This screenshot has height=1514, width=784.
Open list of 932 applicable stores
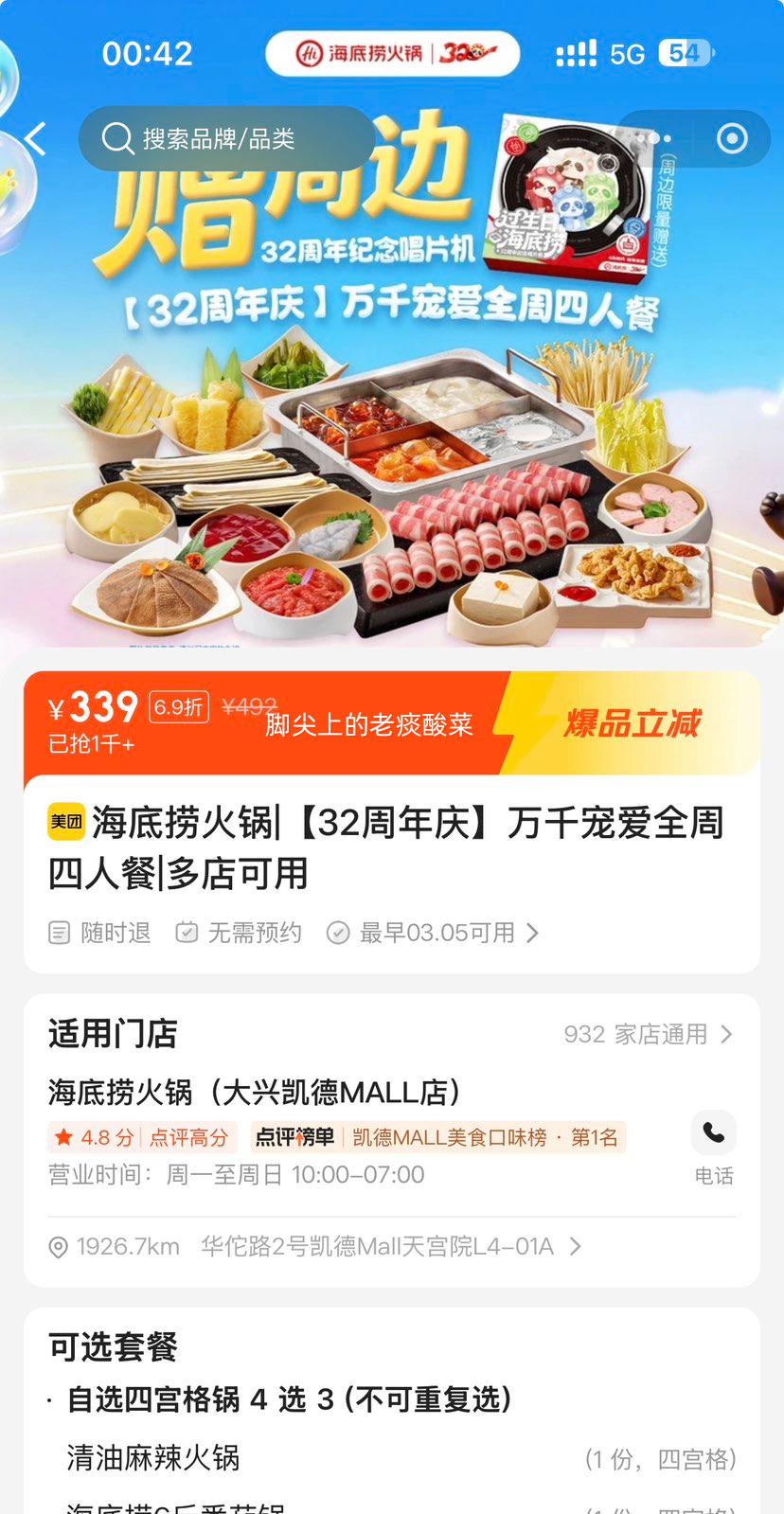point(648,1034)
